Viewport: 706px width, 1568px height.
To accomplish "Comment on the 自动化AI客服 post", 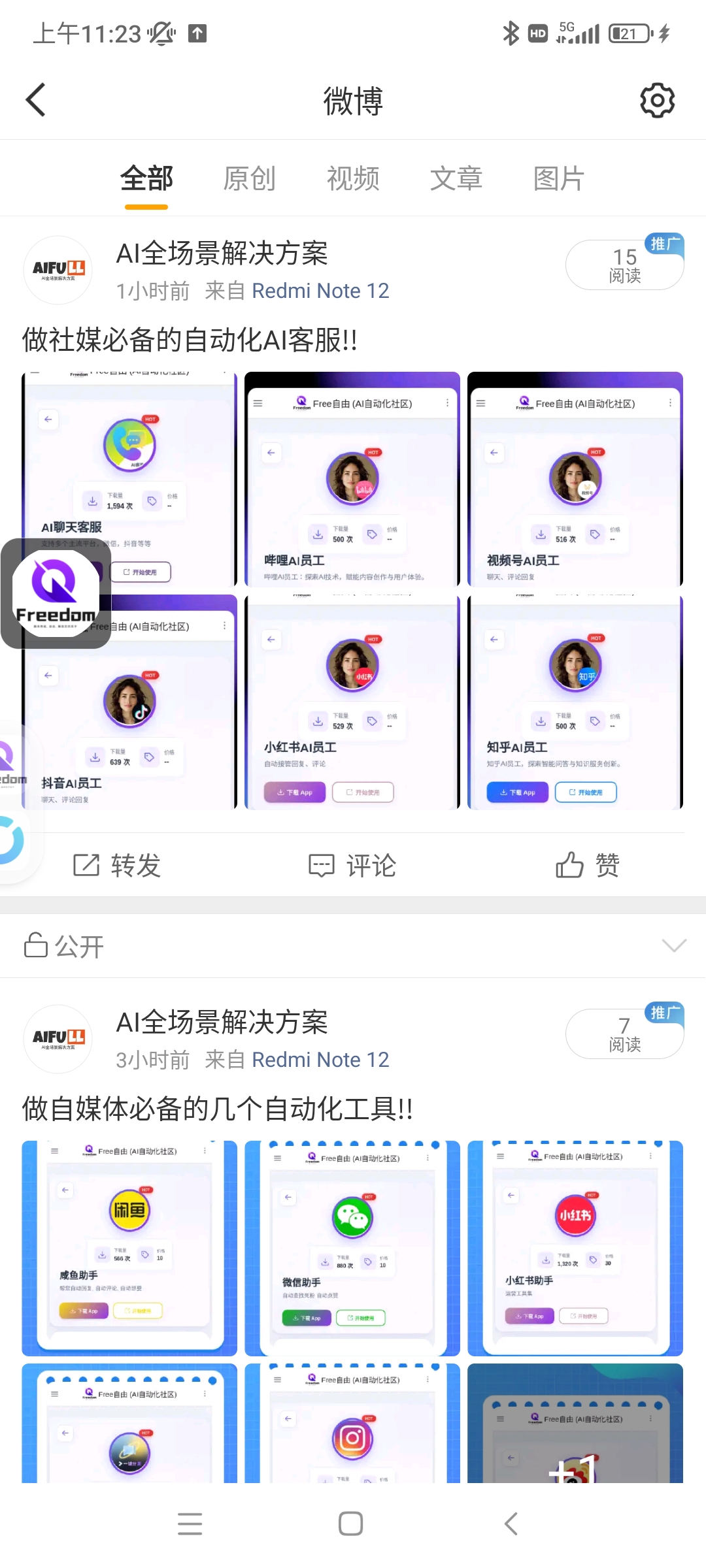I will [353, 865].
